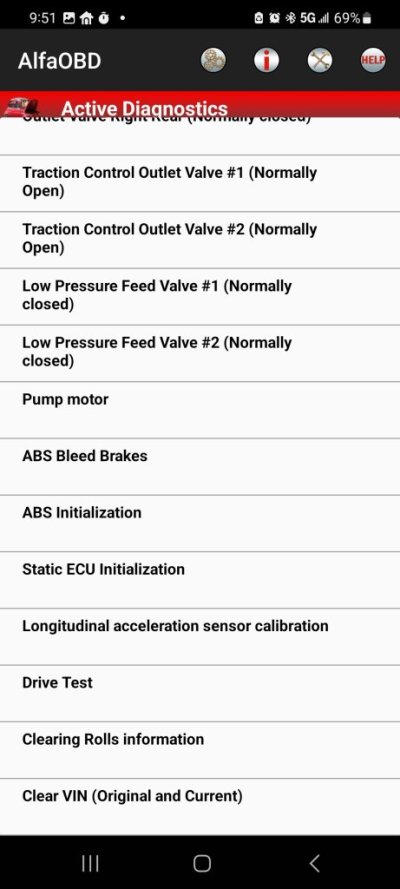Choose Low Pressure Feed Valve #1

200,297
